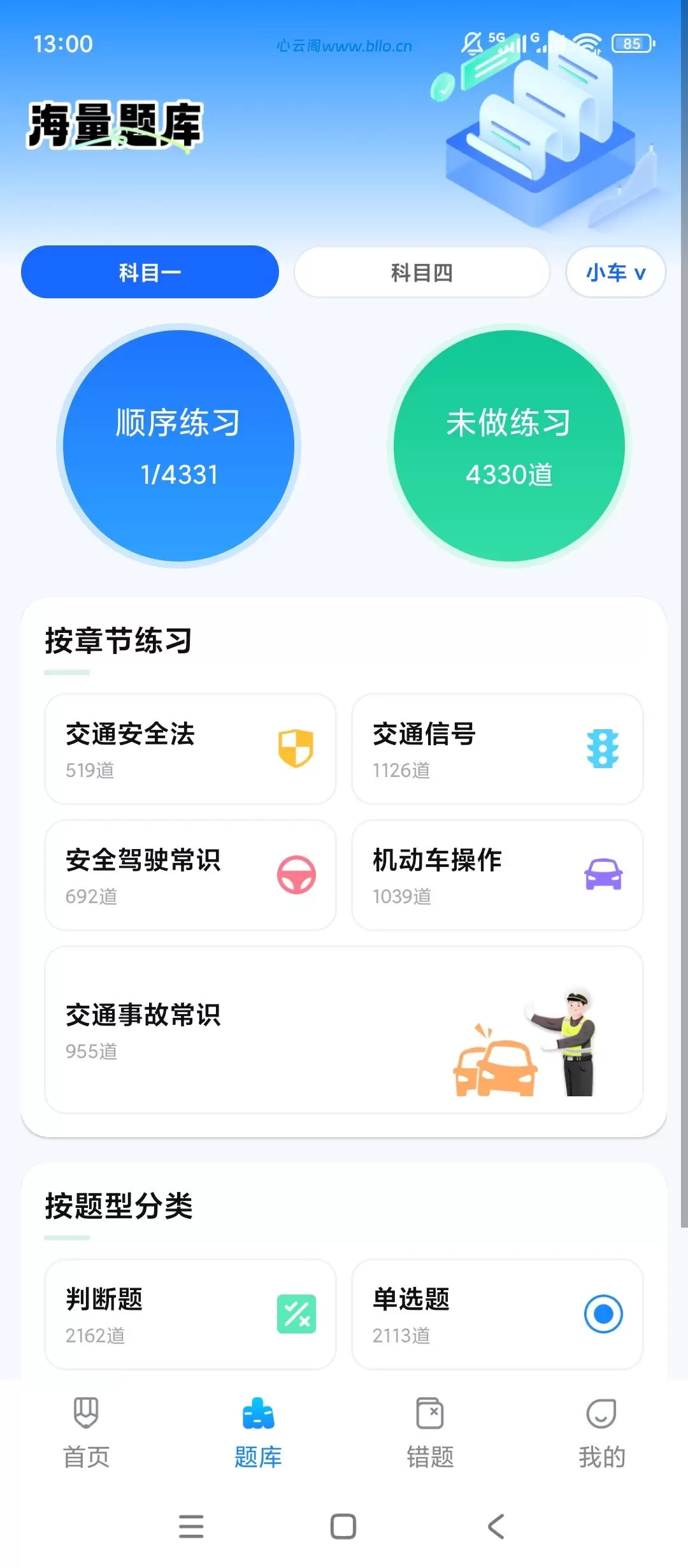Image resolution: width=688 pixels, height=1568 pixels.
Task: Start 顺序练习 sequential practice
Action: click(178, 446)
